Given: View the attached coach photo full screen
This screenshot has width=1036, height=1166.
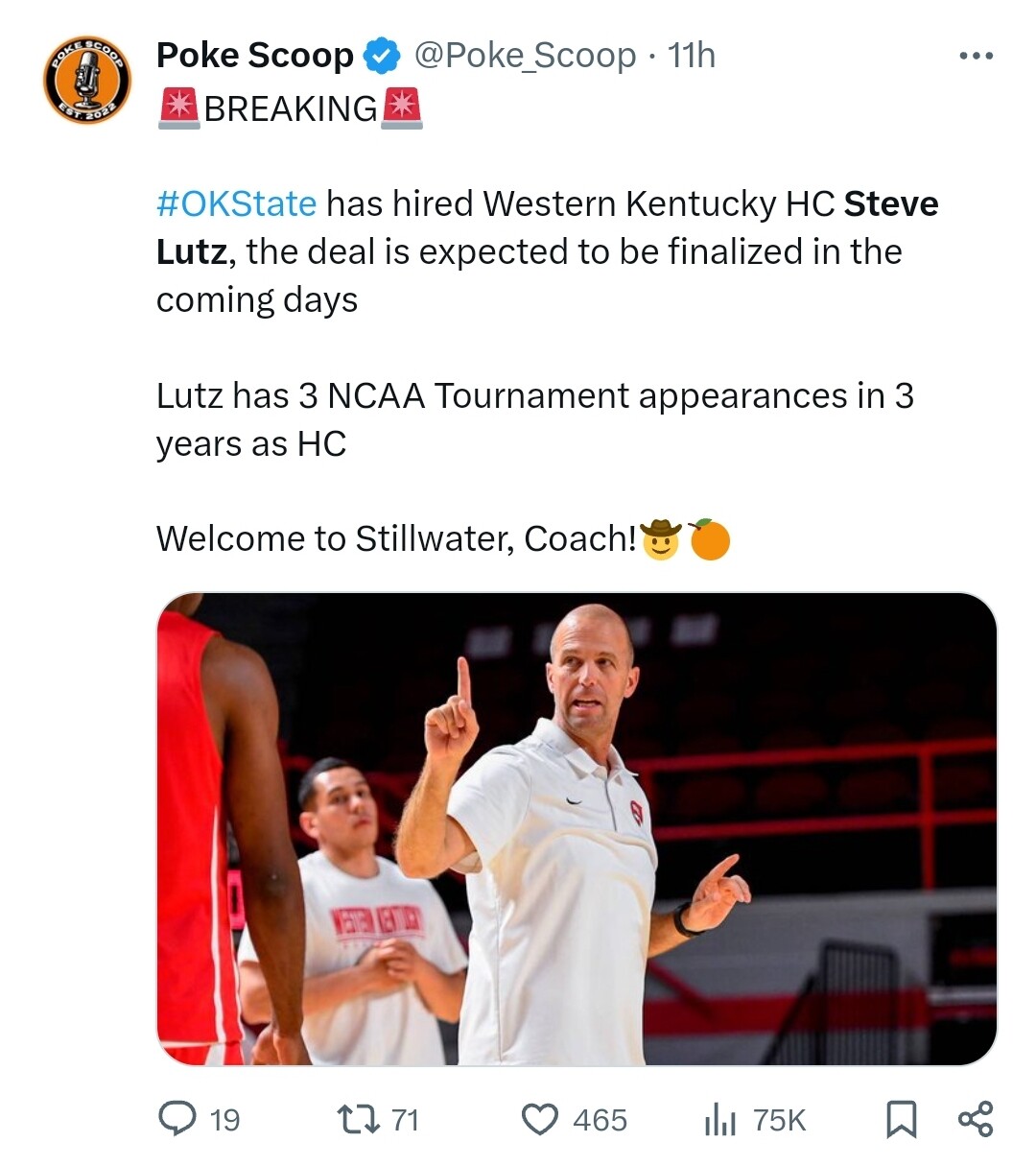Looking at the screenshot, I should [x=576, y=828].
